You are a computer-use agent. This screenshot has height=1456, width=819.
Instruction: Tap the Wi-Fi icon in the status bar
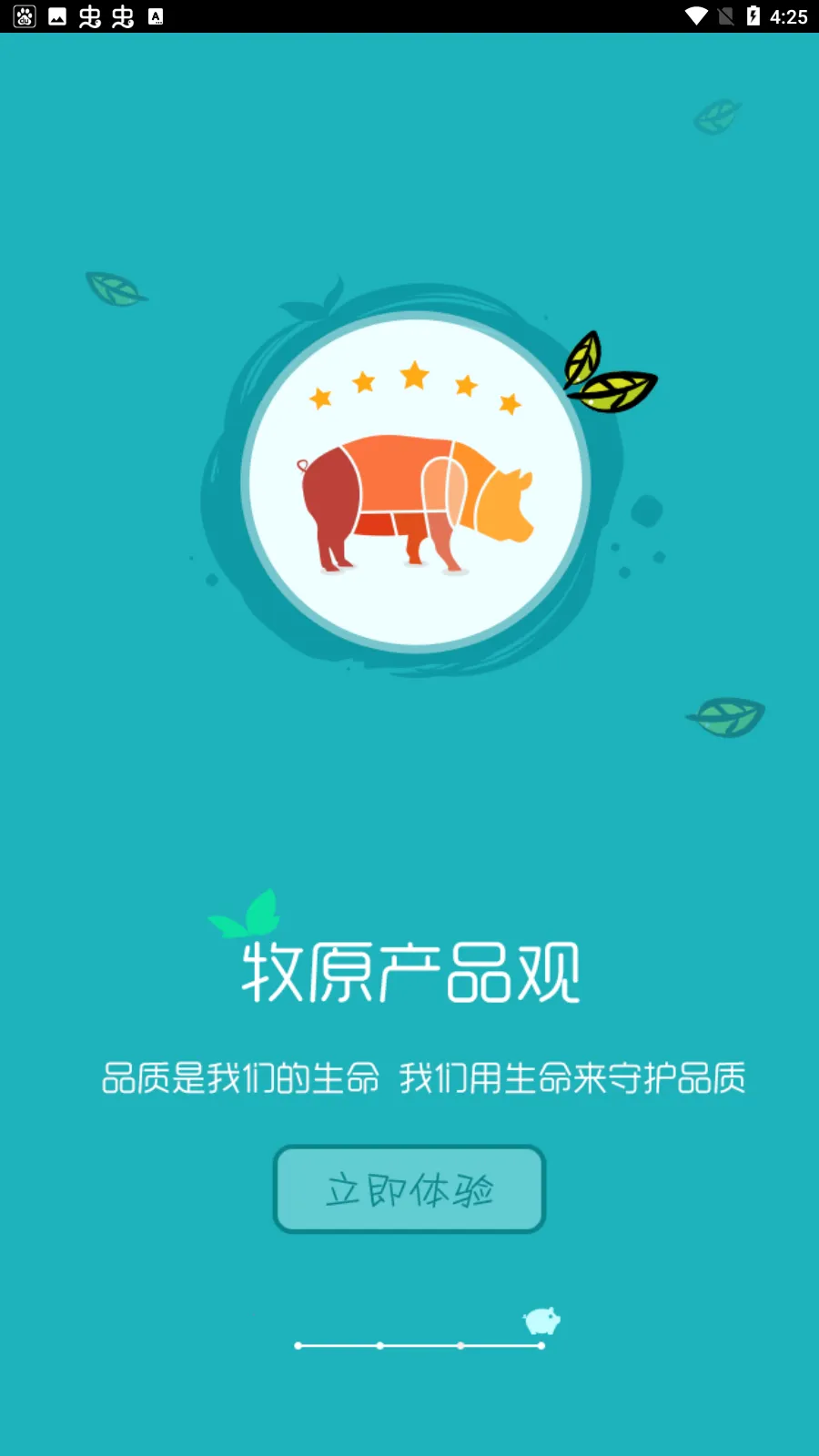(697, 15)
